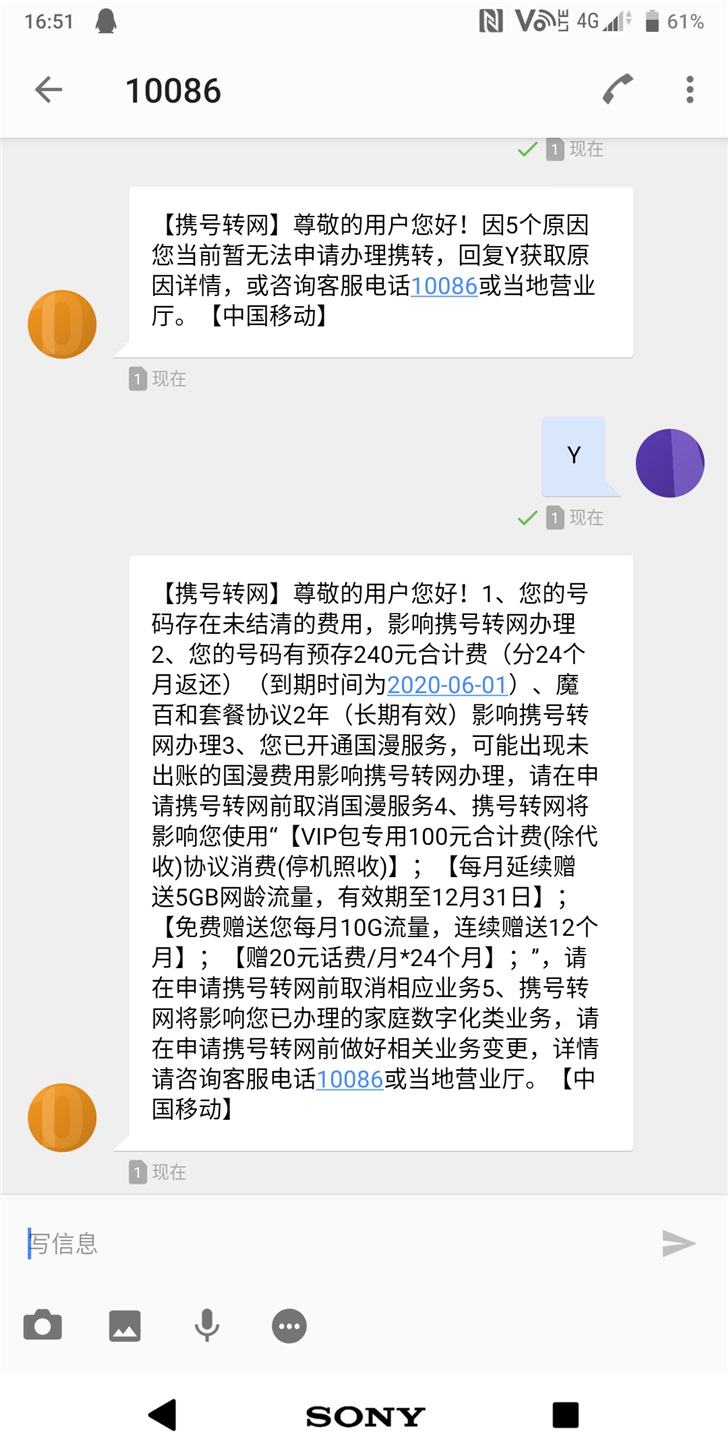The height and width of the screenshot is (1456, 728).
Task: Record a voice message with the microphone
Action: (207, 1326)
